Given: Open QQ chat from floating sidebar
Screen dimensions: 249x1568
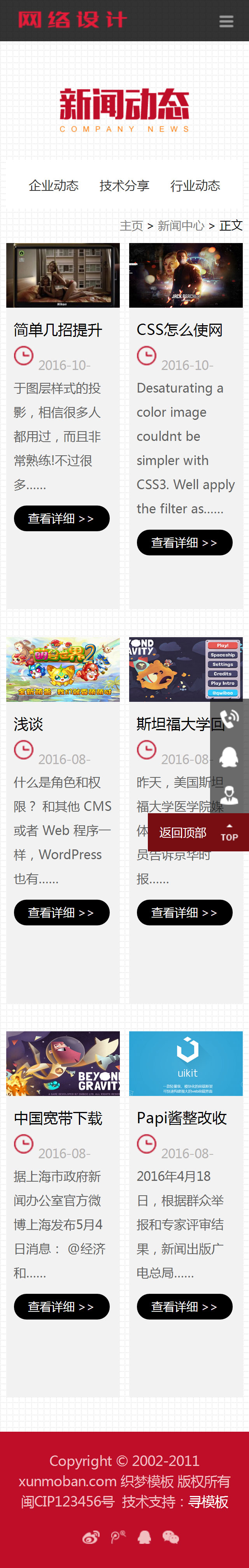Looking at the screenshot, I should (230, 757).
